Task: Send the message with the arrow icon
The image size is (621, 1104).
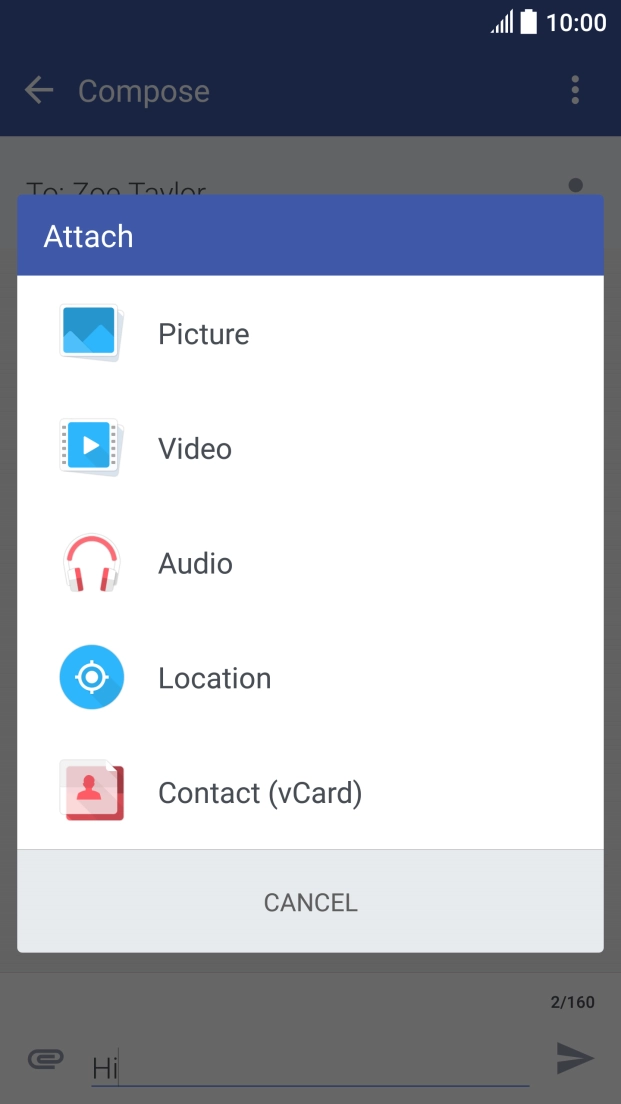Action: pyautogui.click(x=575, y=1059)
